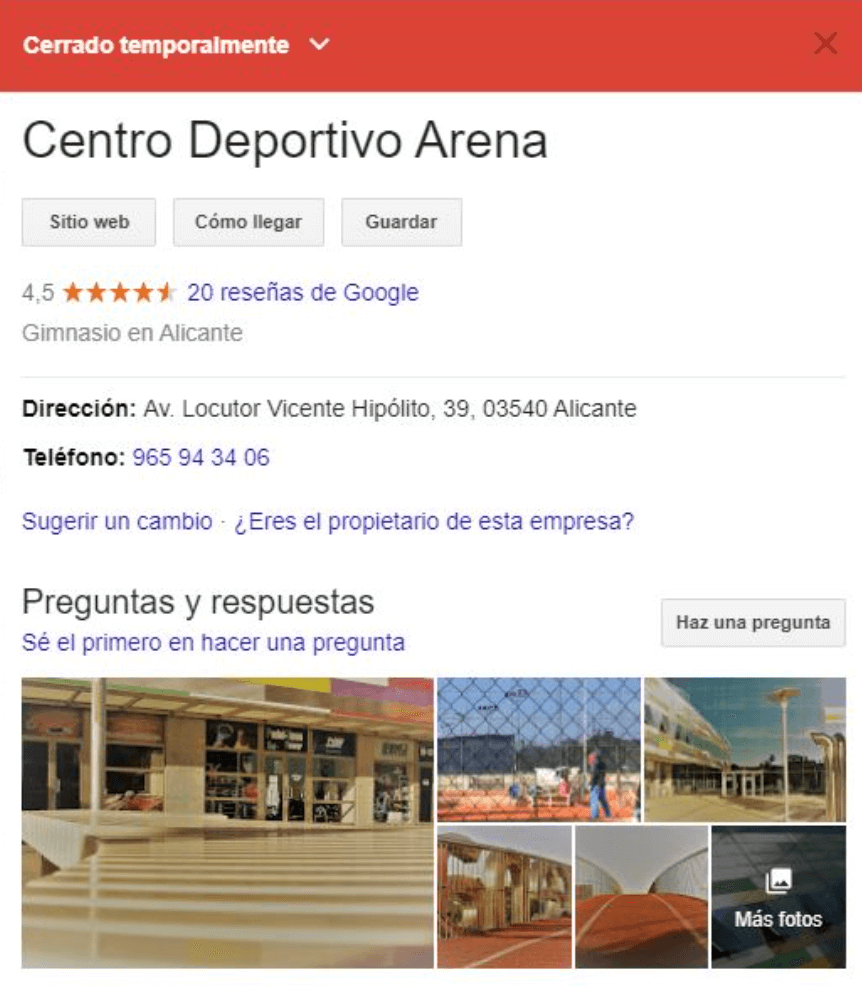Tap Haz una pregunta button
862x986 pixels.
coord(752,622)
